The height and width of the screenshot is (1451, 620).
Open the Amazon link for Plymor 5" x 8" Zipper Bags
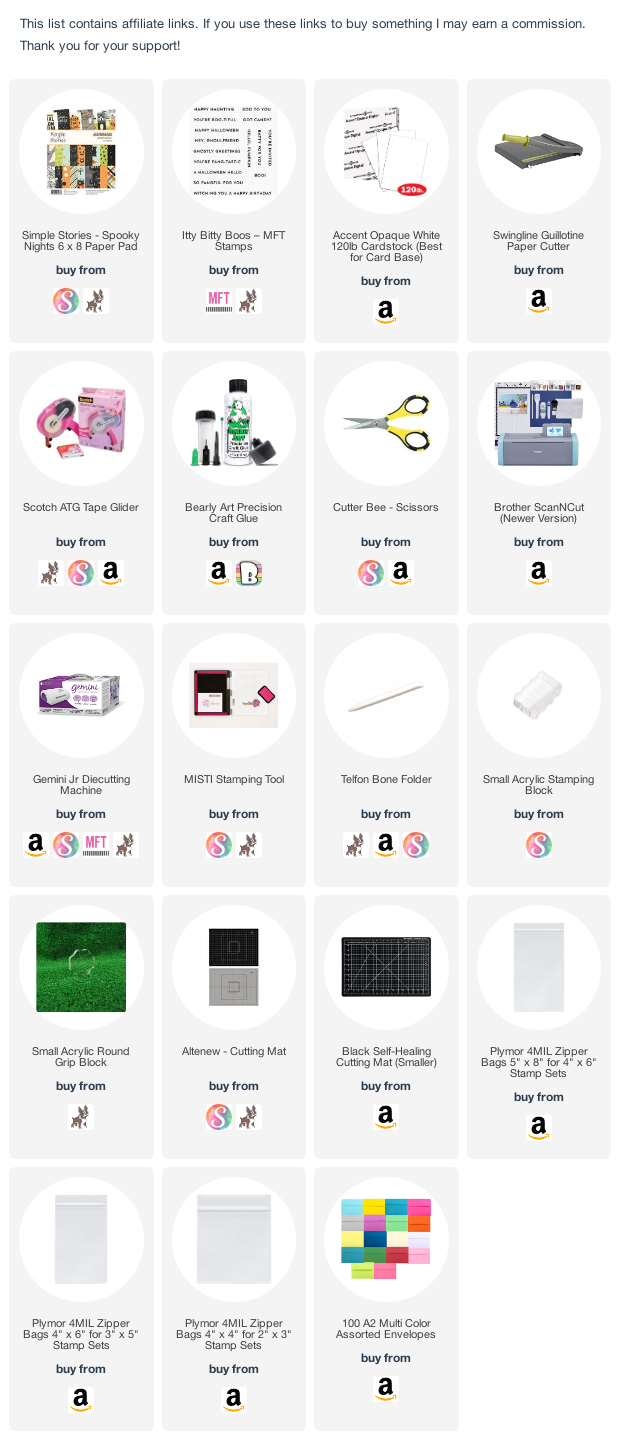click(538, 1128)
